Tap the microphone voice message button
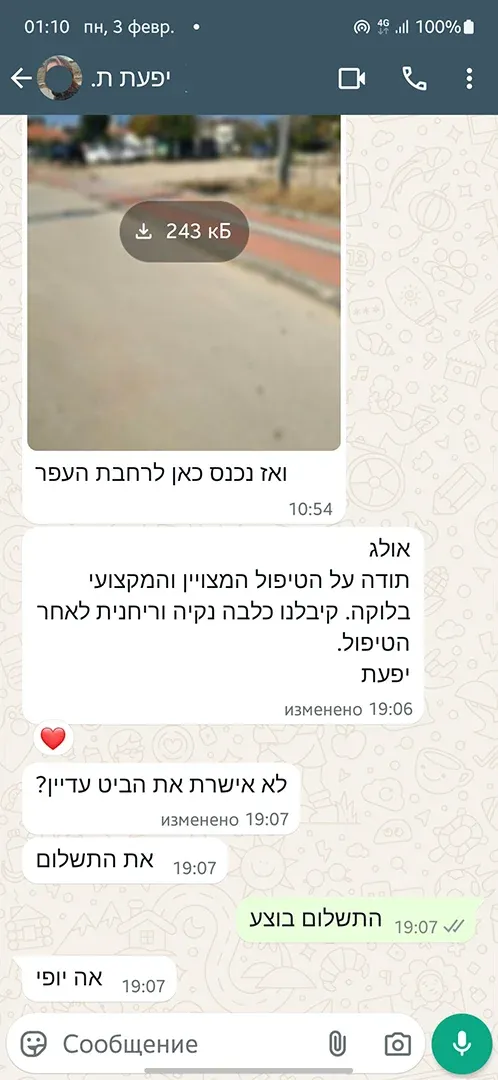The height and width of the screenshot is (1080, 498). click(461, 1044)
